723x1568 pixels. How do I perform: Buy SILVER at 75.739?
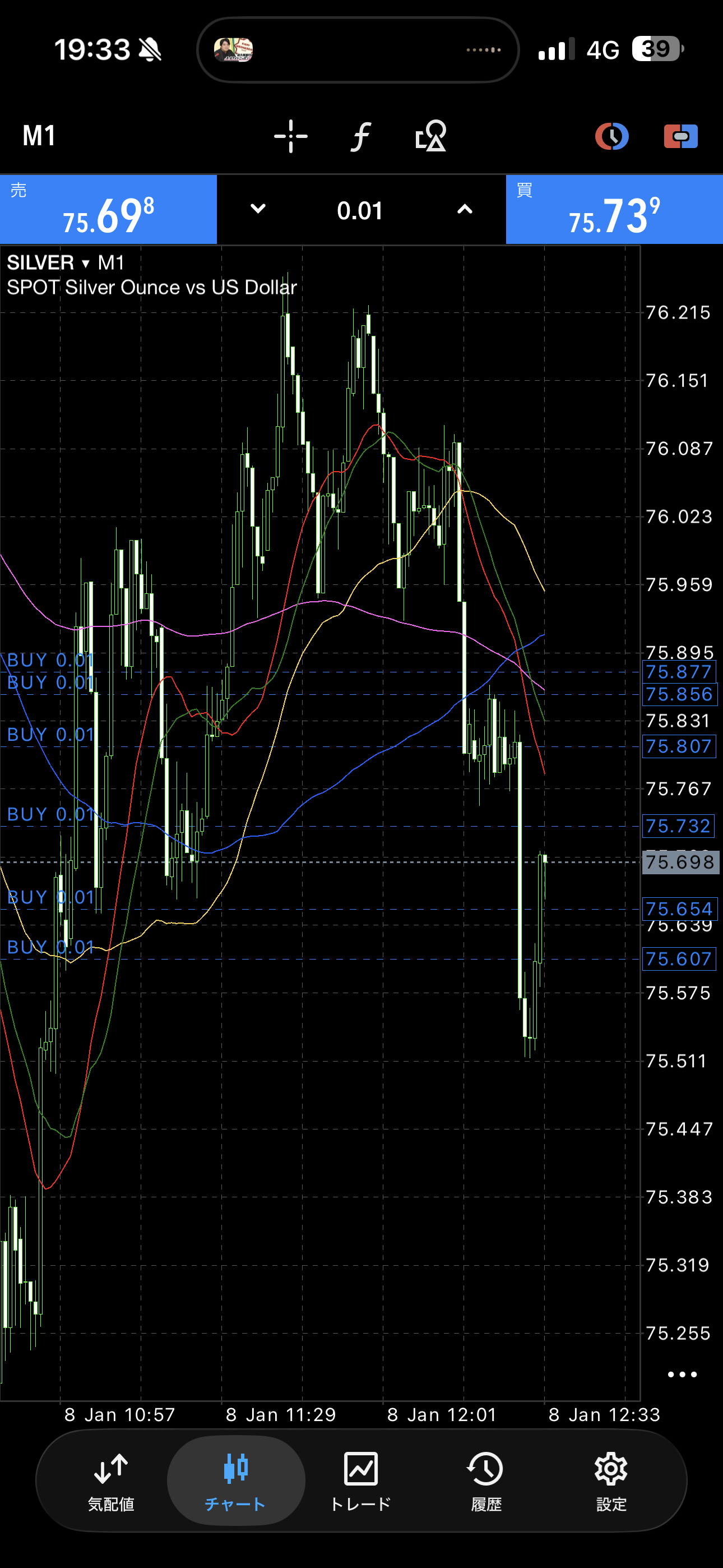[x=614, y=210]
